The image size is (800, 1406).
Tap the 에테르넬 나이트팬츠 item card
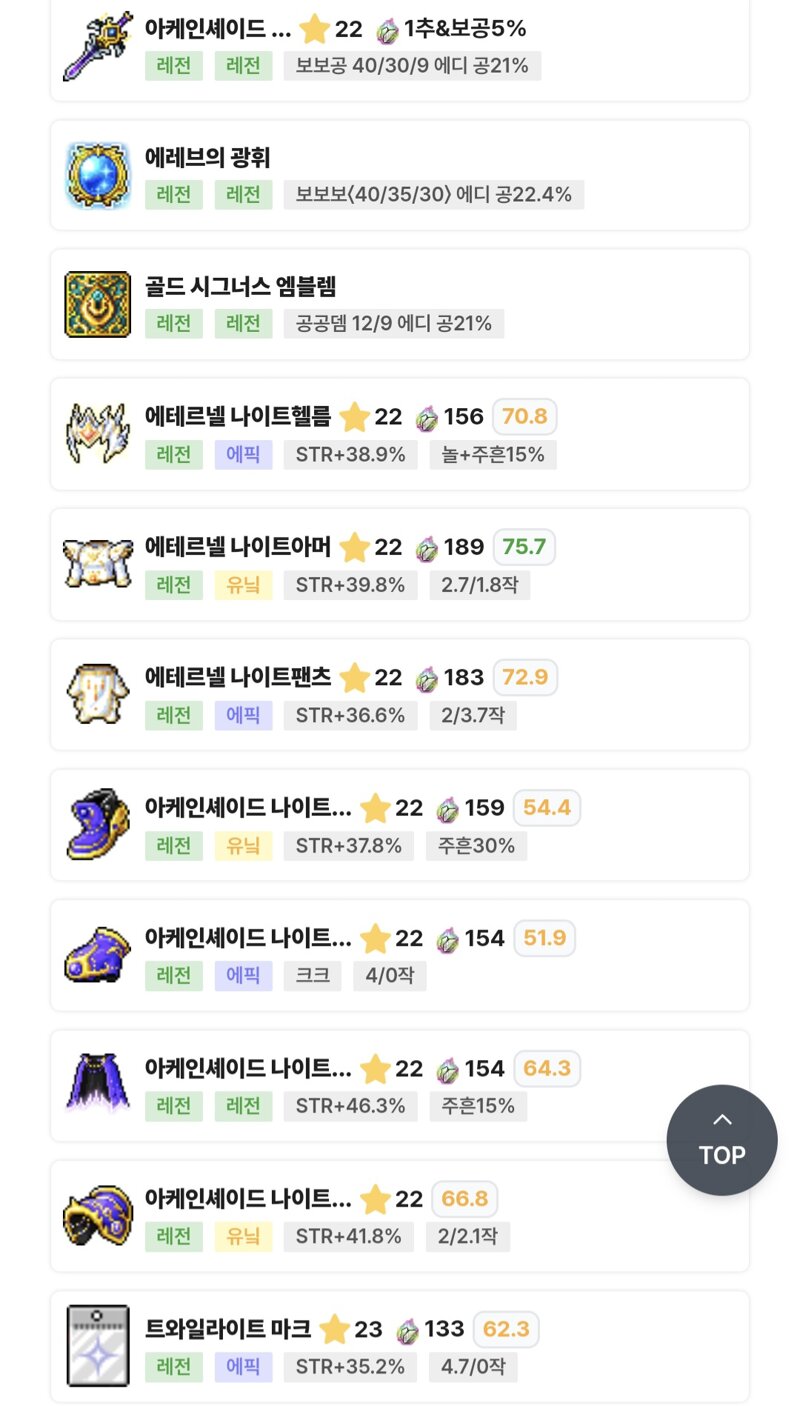click(400, 694)
